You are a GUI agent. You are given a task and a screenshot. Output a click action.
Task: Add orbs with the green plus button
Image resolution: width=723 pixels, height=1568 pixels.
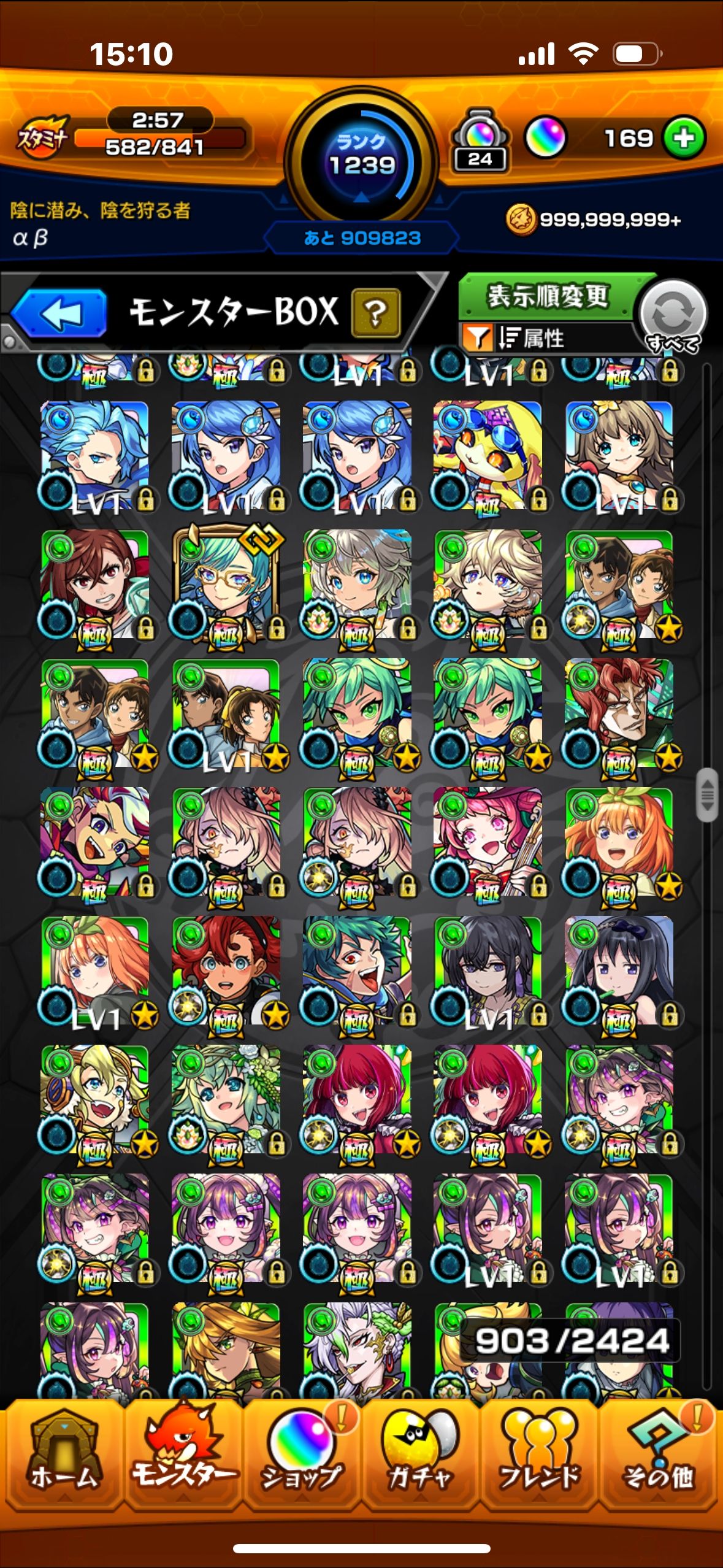point(684,138)
